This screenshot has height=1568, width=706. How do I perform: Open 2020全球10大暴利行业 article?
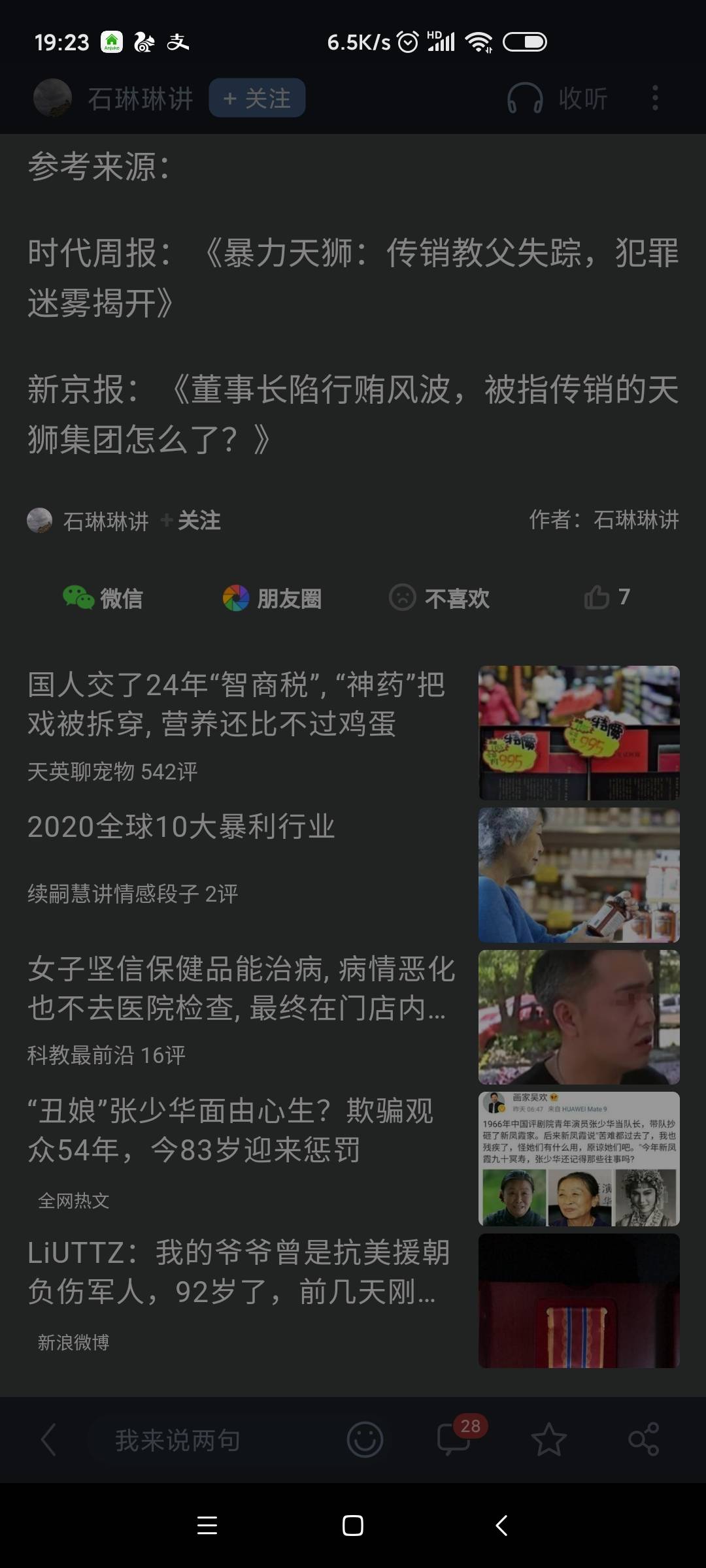pyautogui.click(x=181, y=826)
